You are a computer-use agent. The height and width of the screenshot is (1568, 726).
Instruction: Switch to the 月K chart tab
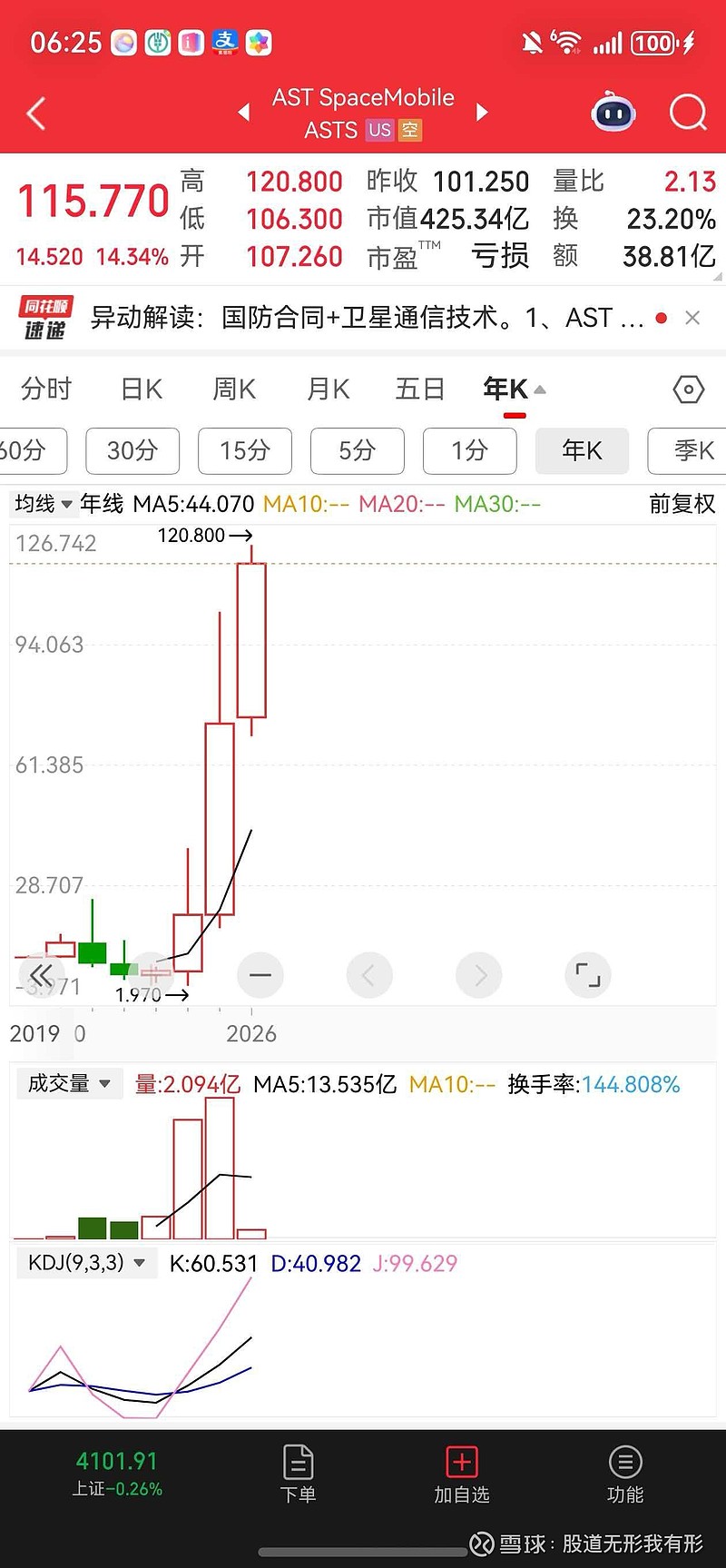tap(327, 389)
